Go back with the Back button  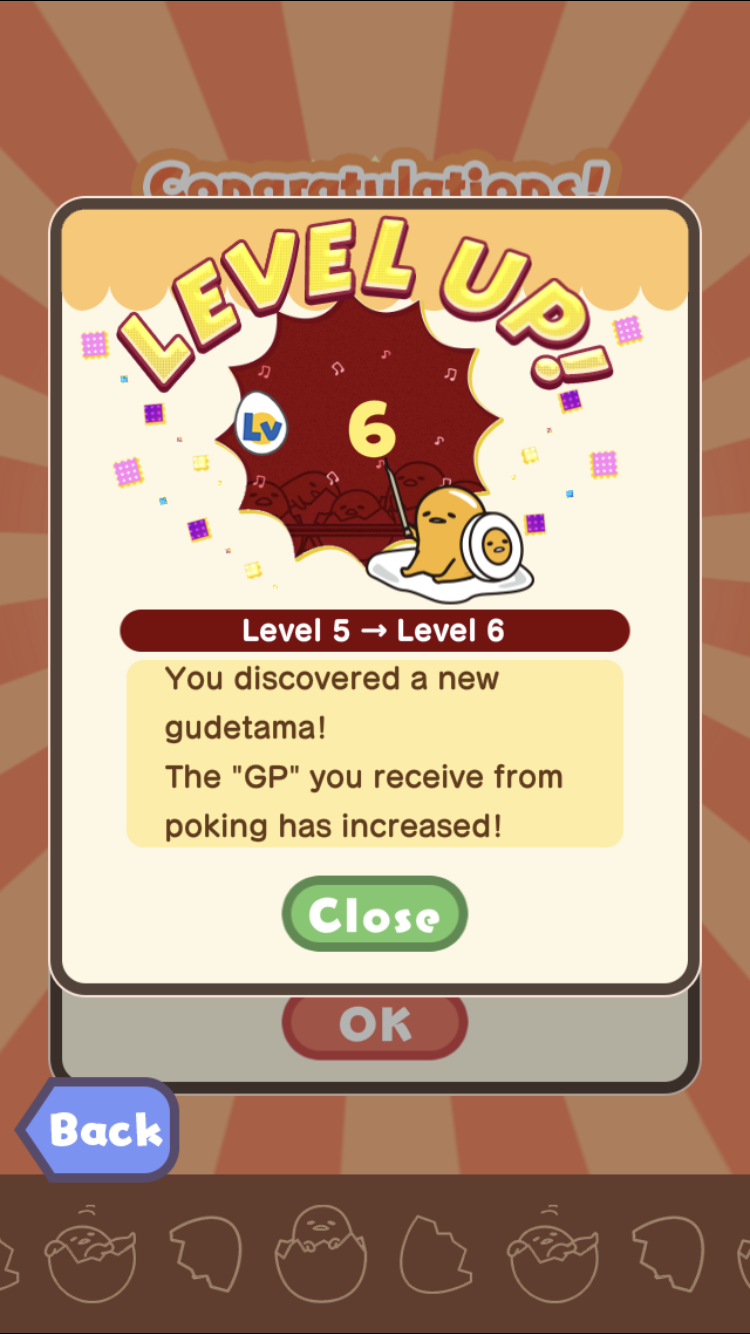click(98, 1130)
